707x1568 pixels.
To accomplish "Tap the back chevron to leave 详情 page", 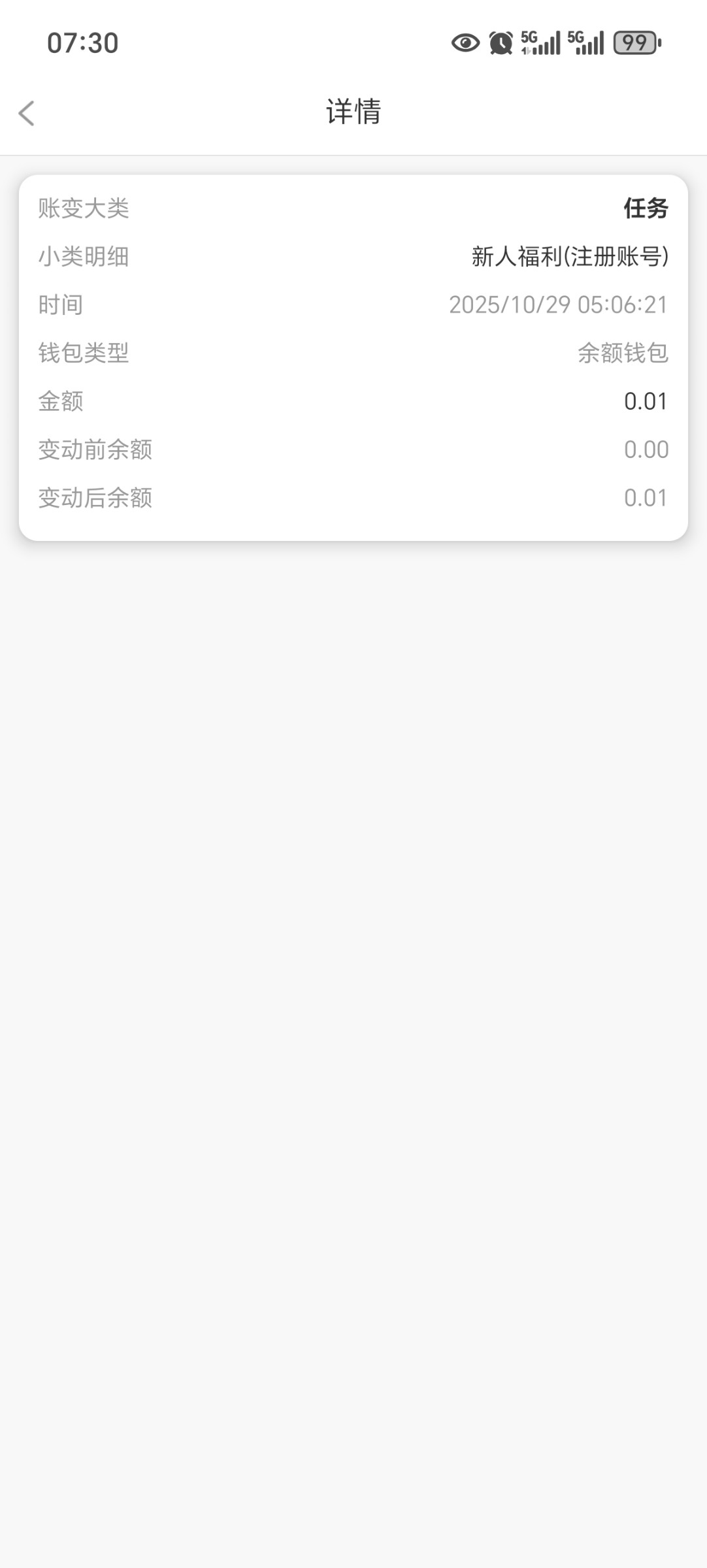I will click(26, 113).
